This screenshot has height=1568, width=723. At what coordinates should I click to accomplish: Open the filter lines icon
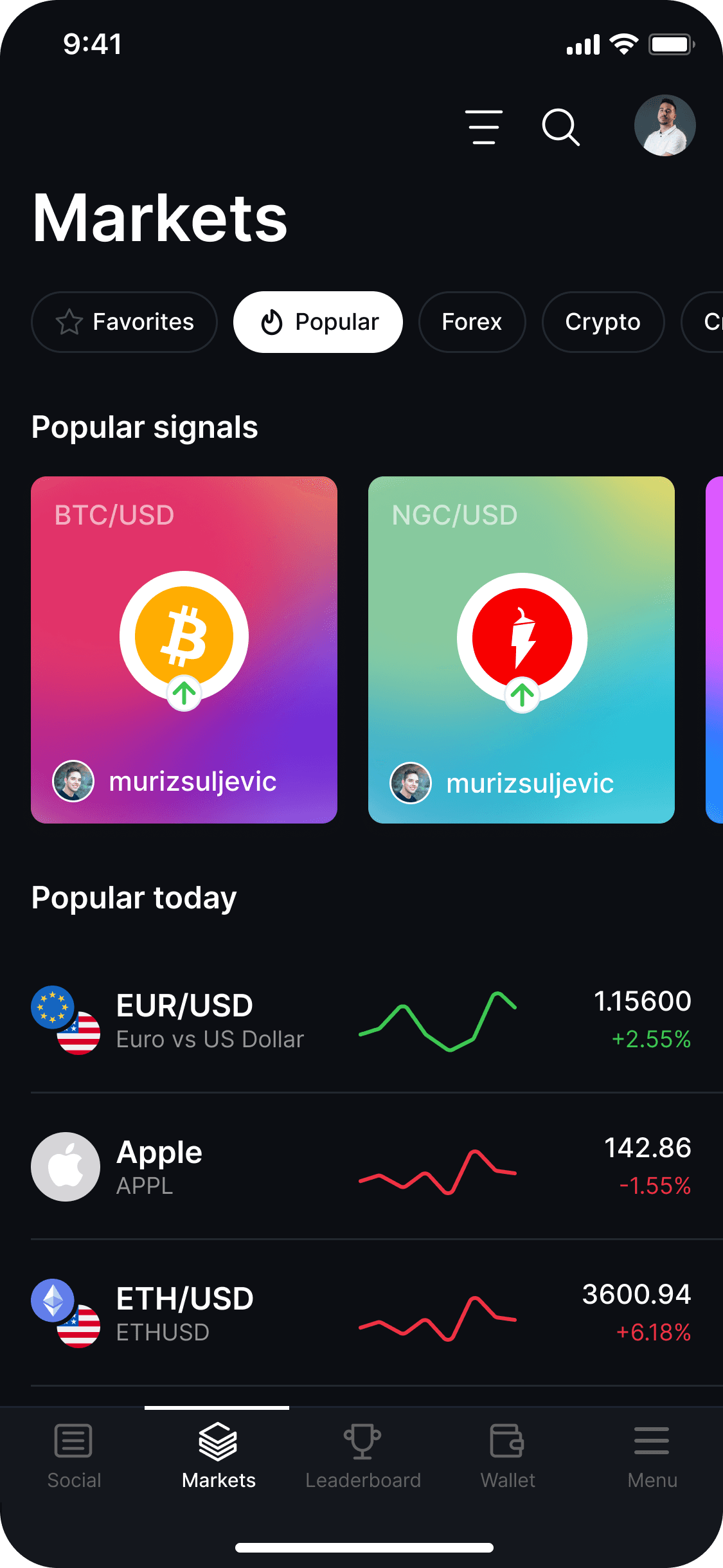(484, 127)
